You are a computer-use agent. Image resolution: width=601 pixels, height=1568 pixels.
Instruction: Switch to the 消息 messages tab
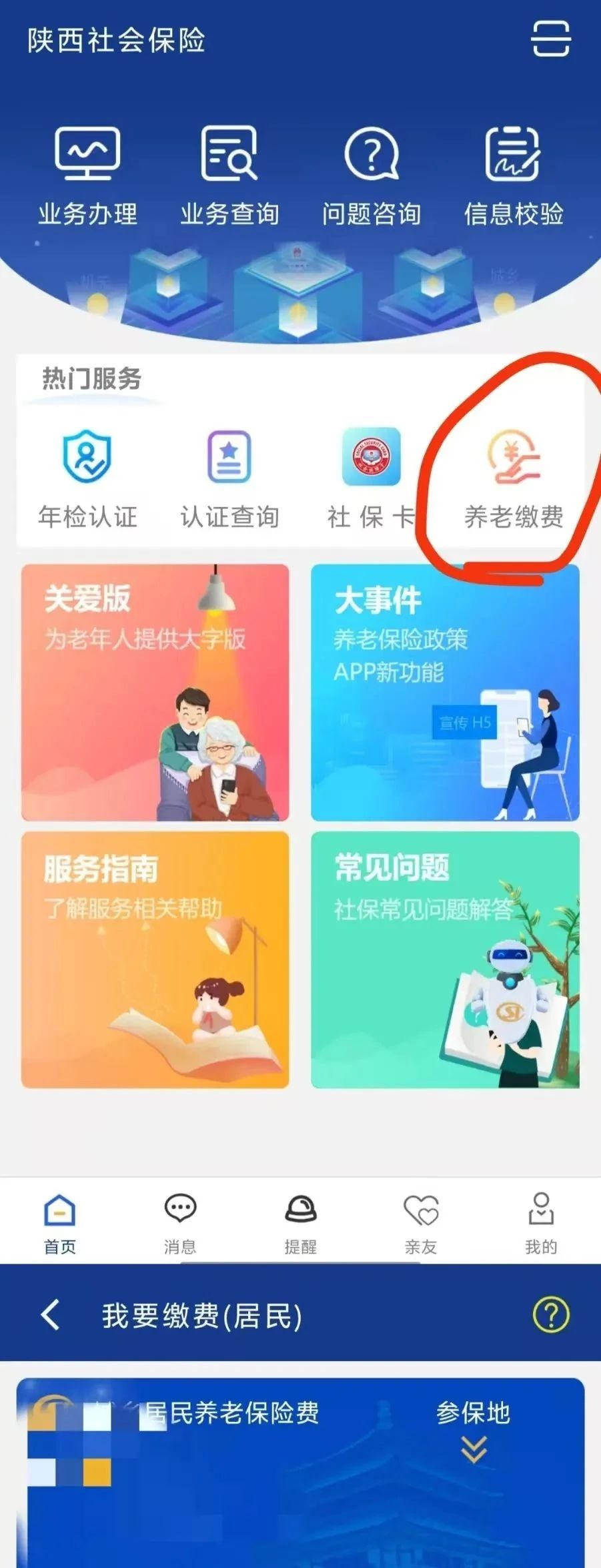click(x=180, y=1222)
